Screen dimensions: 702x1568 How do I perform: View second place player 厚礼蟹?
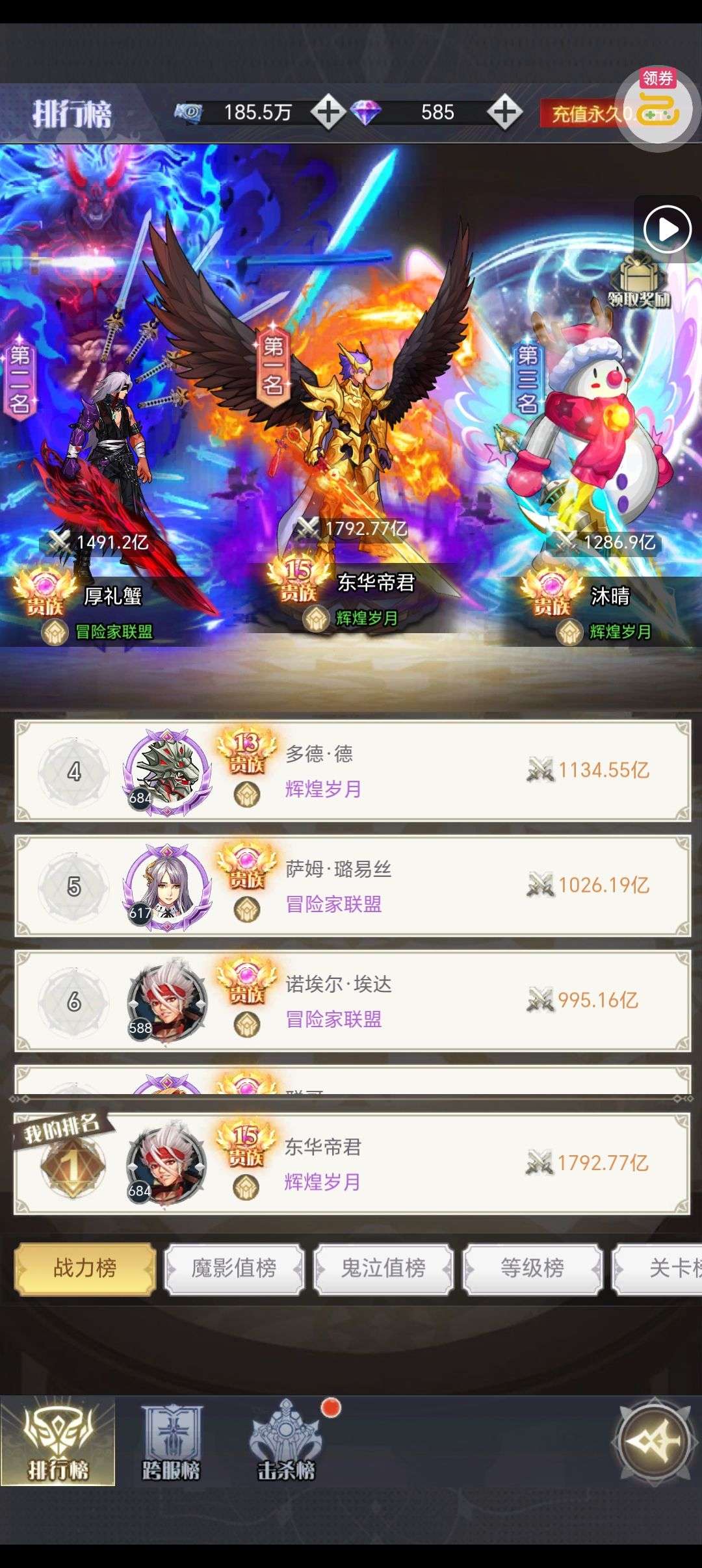pyautogui.click(x=110, y=455)
